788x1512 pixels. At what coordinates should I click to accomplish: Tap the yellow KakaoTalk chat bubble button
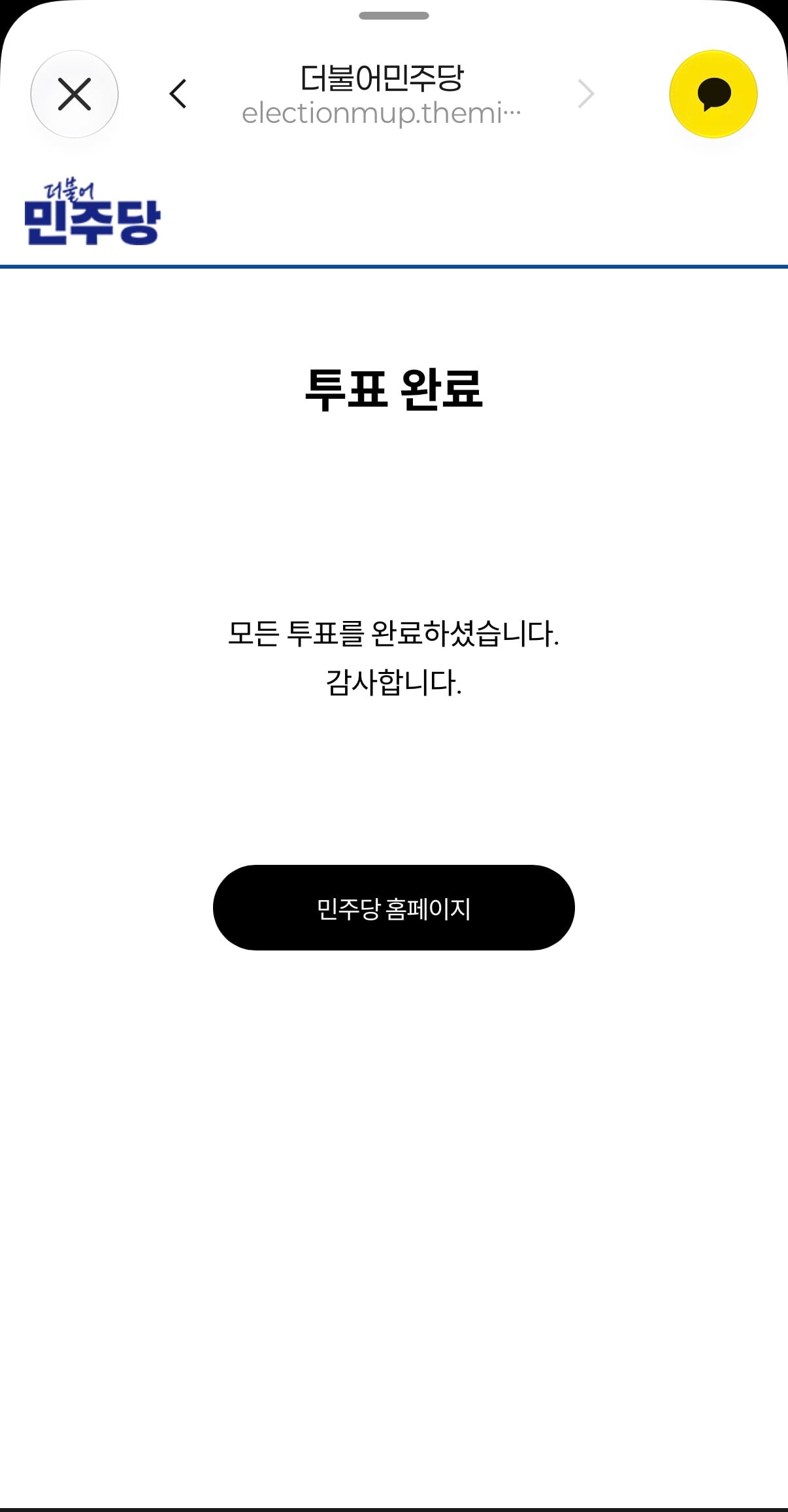714,94
